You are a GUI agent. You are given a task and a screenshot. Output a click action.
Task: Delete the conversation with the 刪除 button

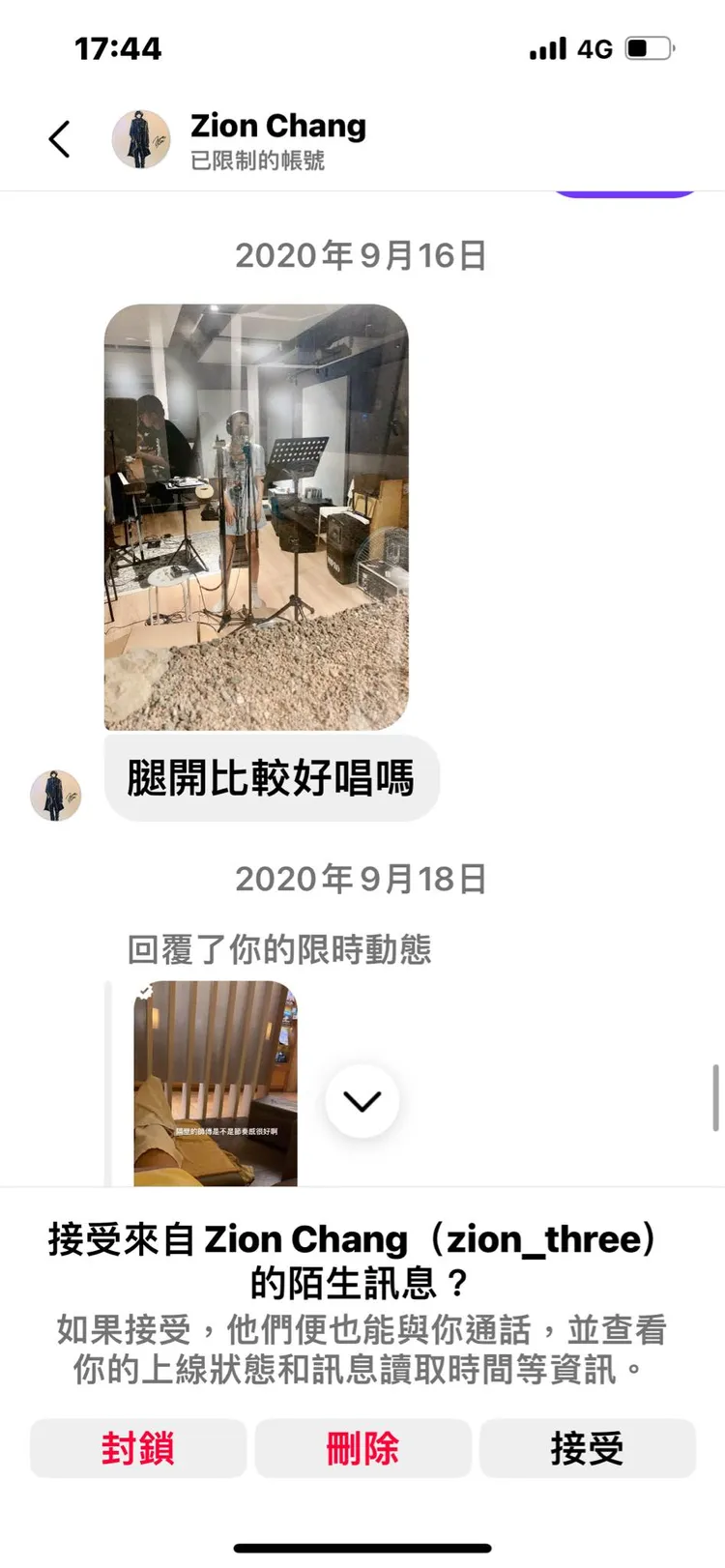coord(362,1448)
